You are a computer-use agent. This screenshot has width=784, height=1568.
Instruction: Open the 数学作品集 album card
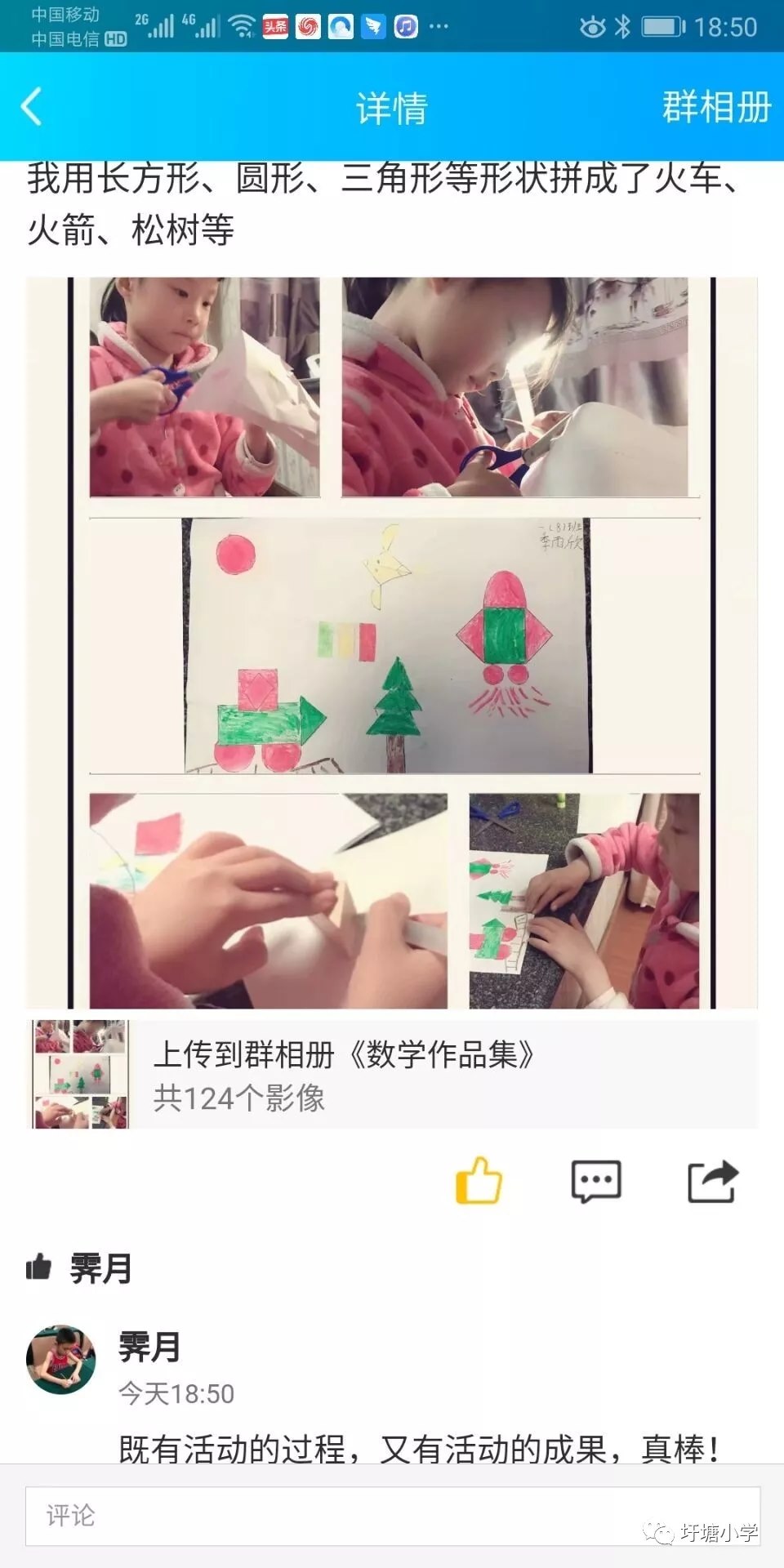(x=392, y=1075)
